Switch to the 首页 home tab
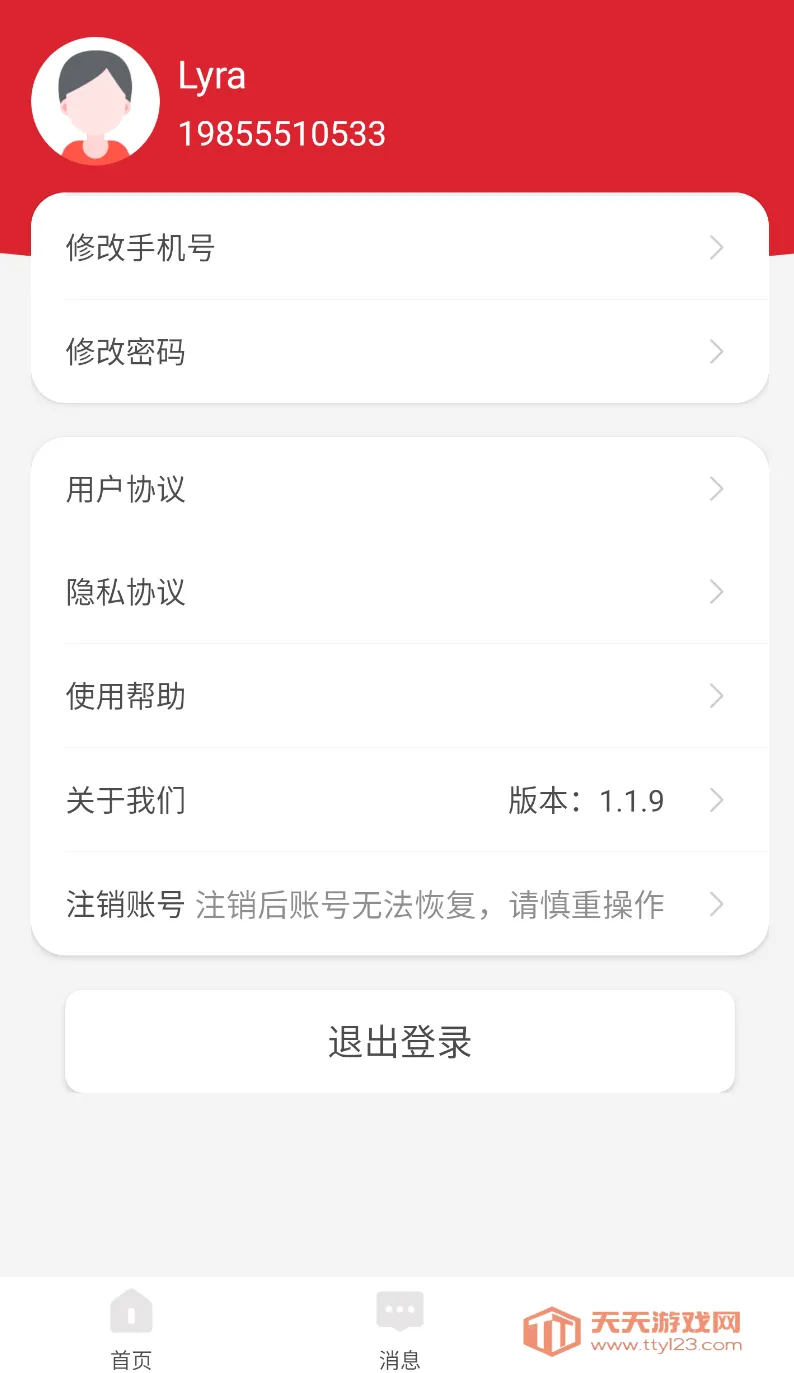The height and width of the screenshot is (1373, 794). coord(131,1328)
